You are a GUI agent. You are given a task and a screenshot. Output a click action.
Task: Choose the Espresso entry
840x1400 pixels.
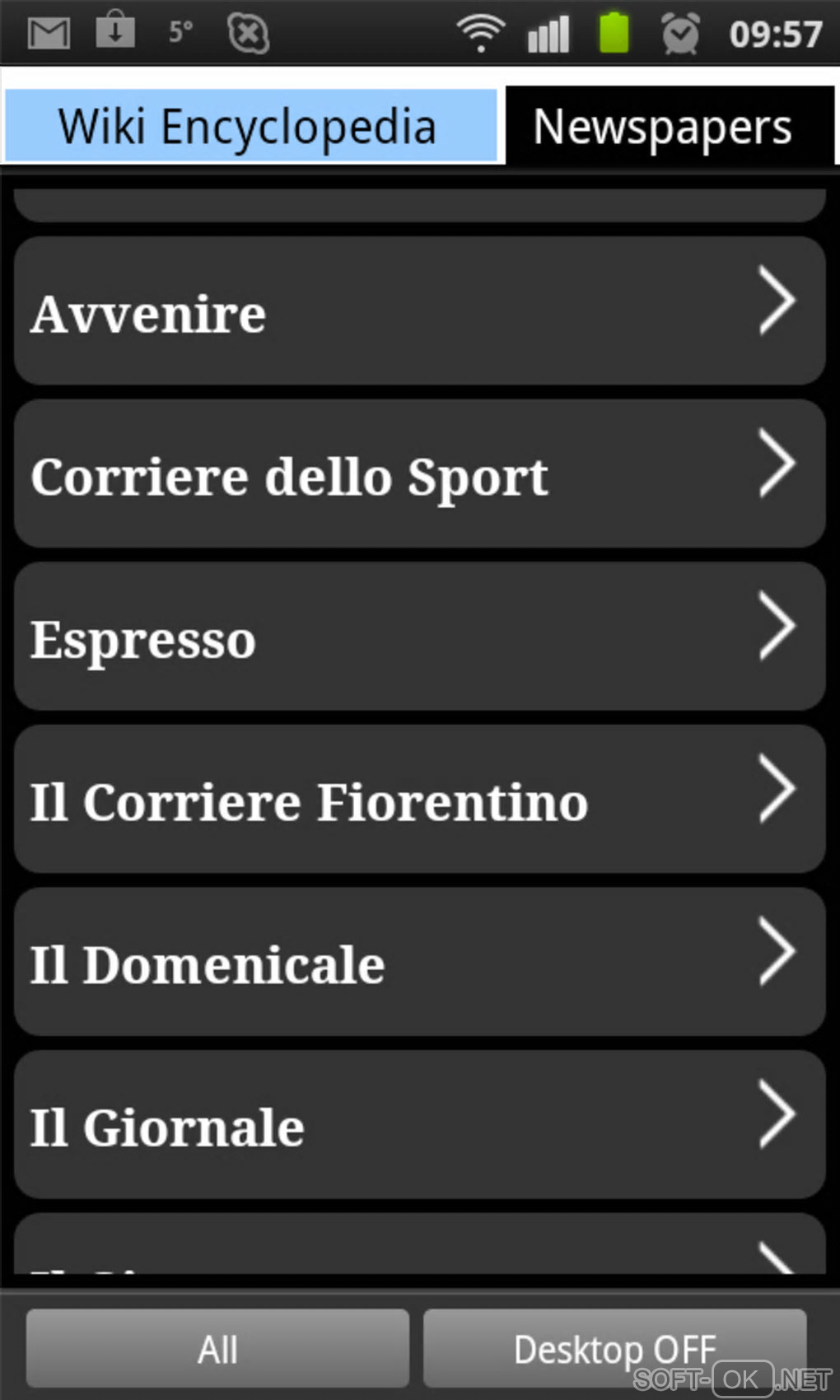(x=420, y=637)
